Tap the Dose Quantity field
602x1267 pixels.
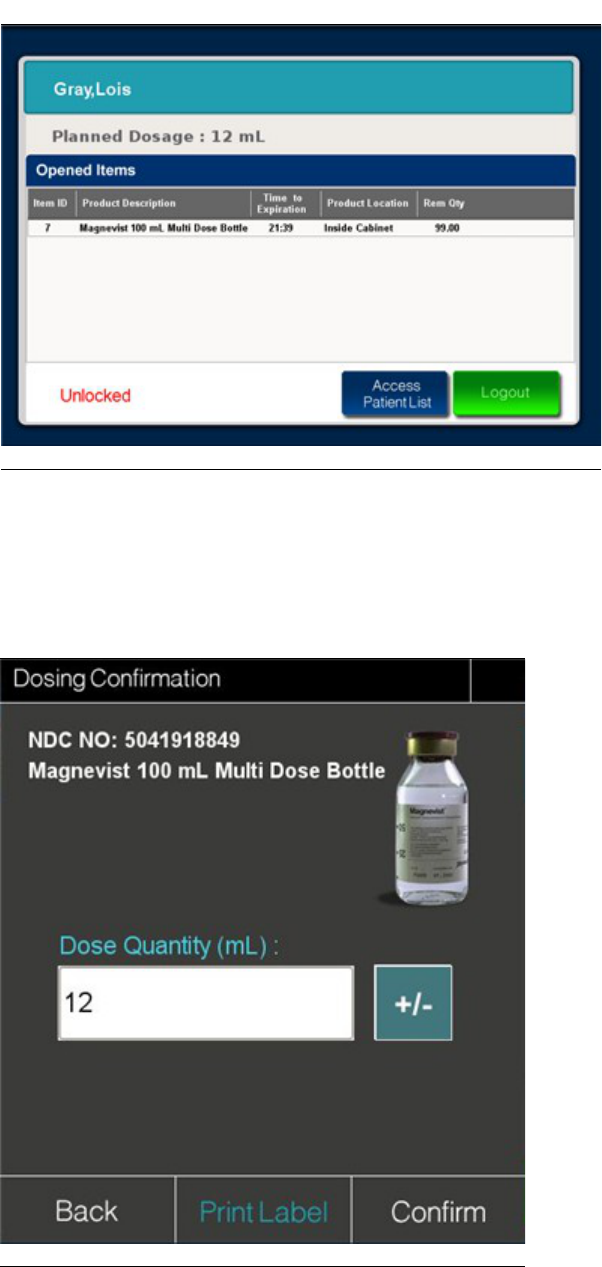[205, 1002]
